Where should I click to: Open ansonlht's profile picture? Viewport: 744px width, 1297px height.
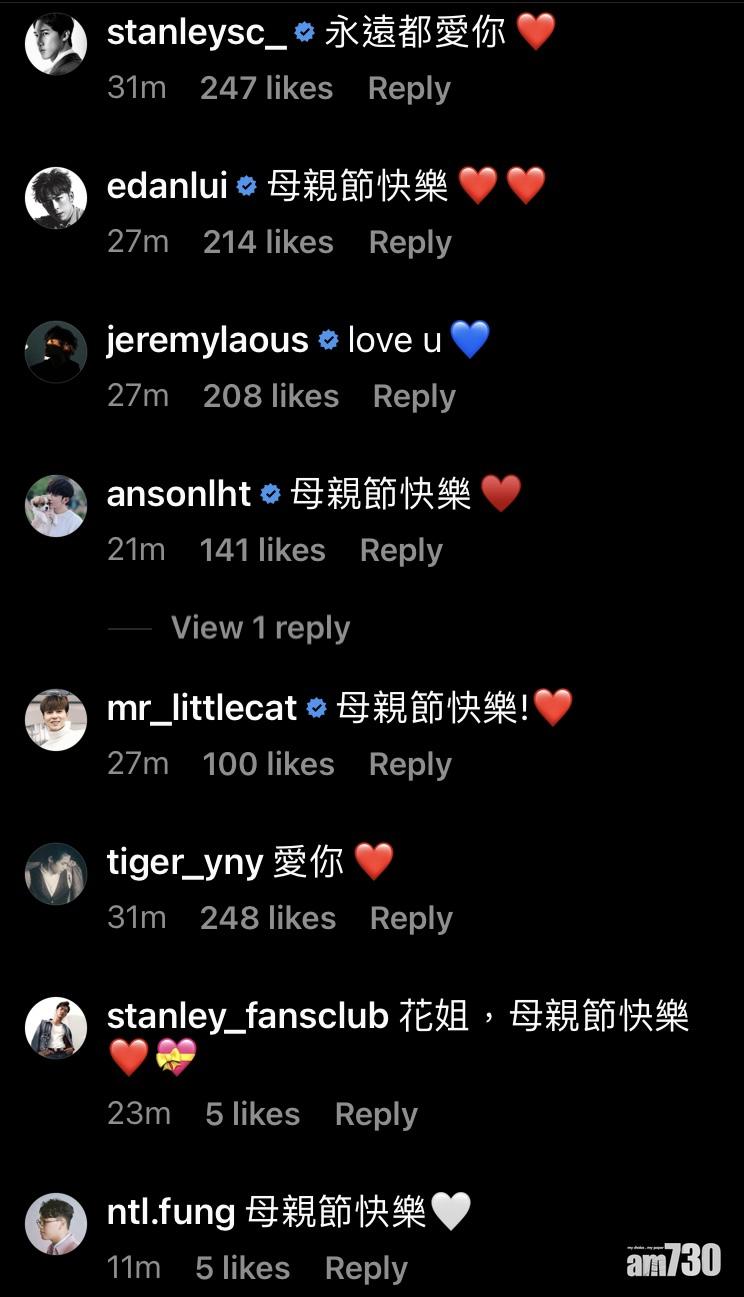56,506
